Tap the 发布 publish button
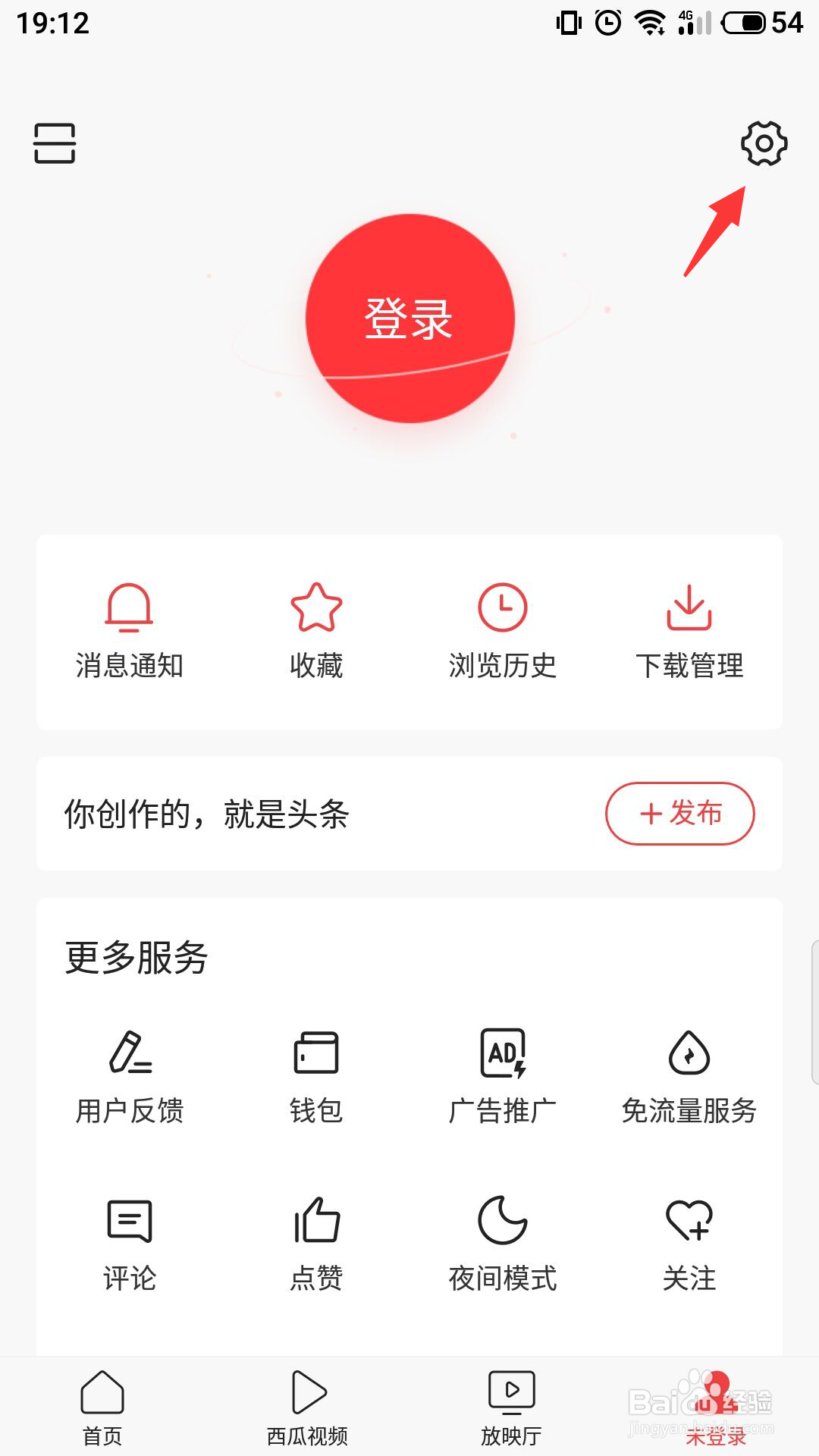This screenshot has height=1456, width=819. [x=679, y=814]
